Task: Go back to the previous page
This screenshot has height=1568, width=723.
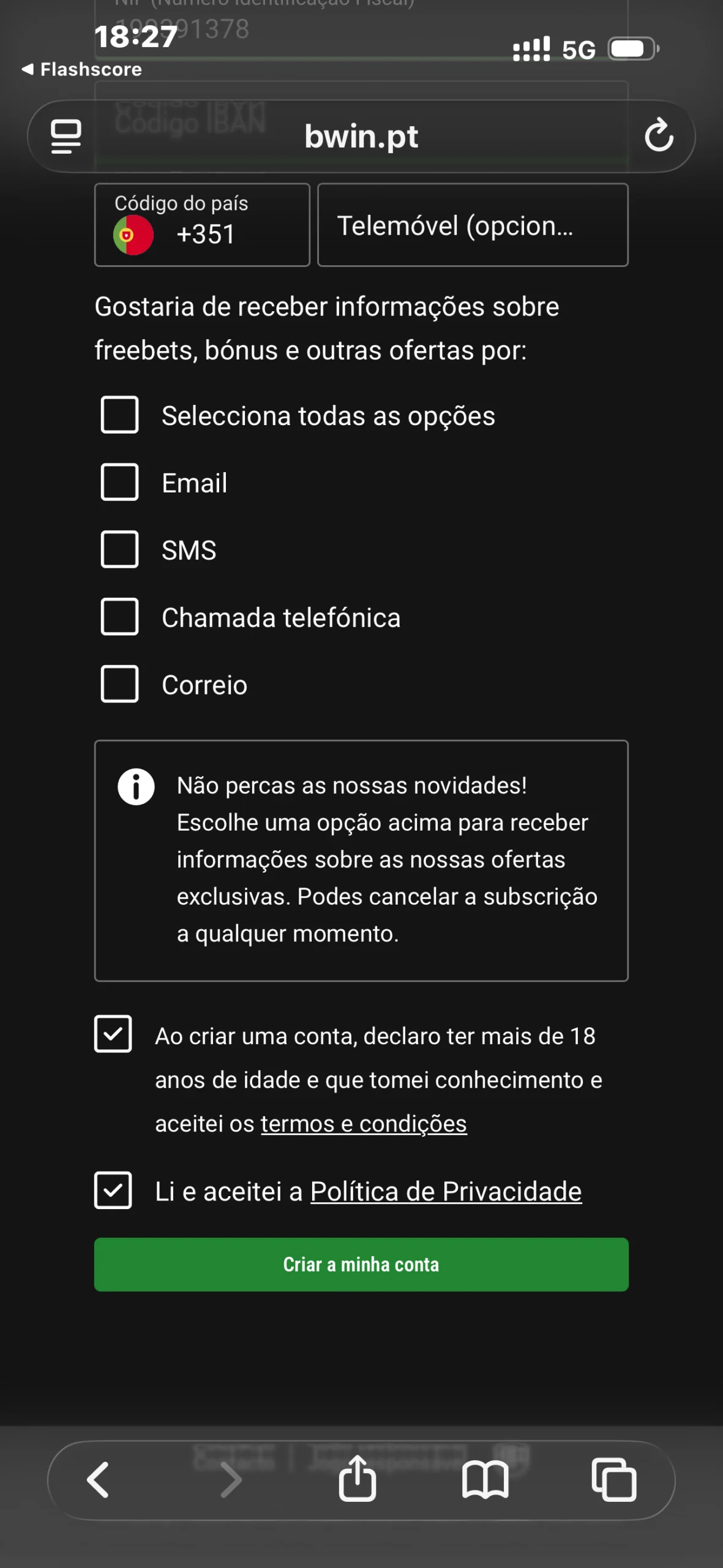Action: 98,1480
